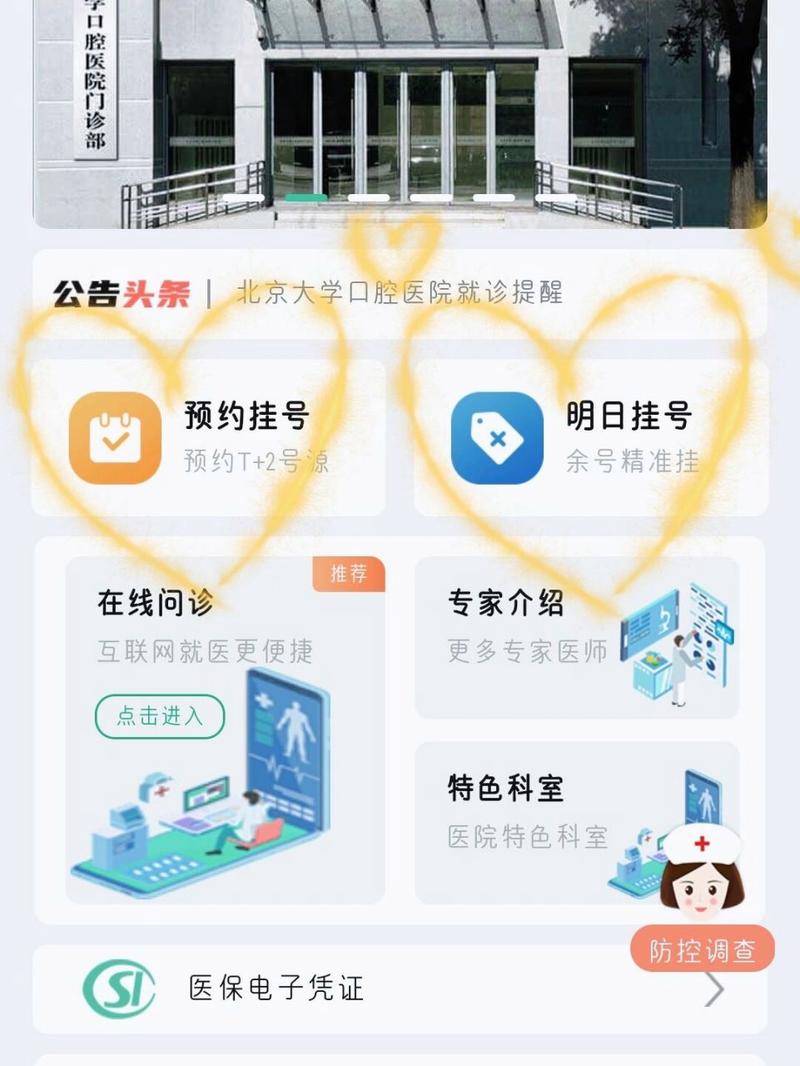Open the 防控调查 nurse shortcut
The width and height of the screenshot is (800, 1066).
702,950
